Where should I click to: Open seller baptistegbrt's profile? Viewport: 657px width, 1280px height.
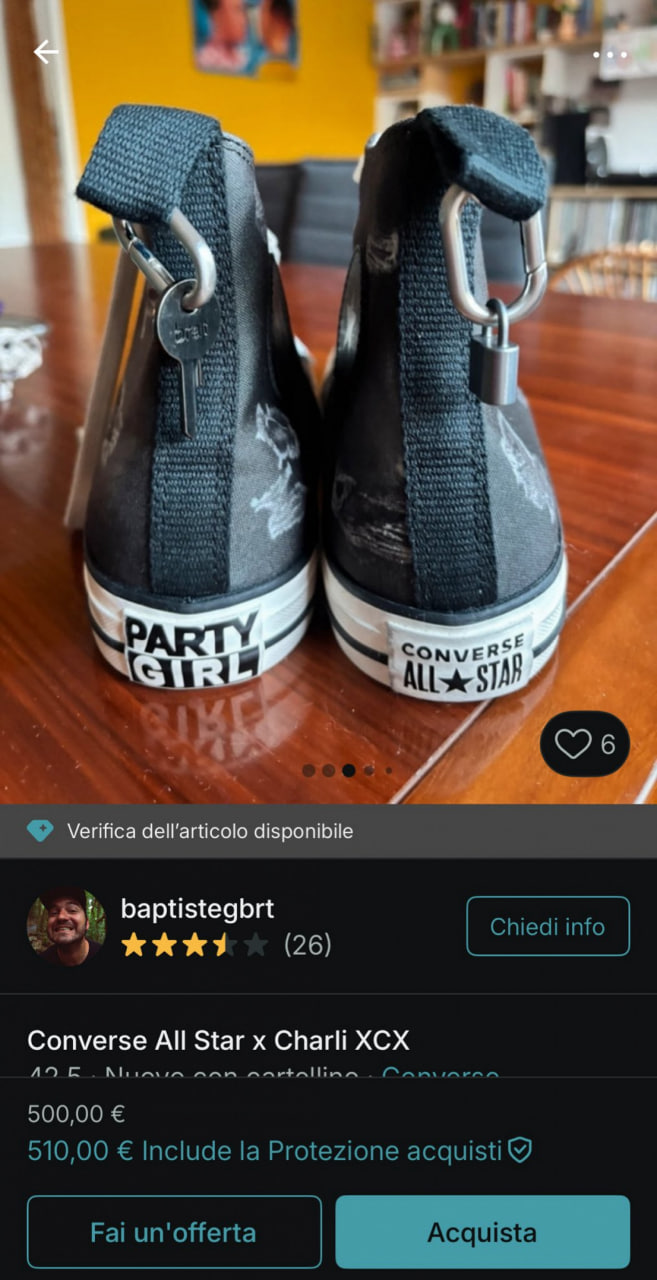pos(197,909)
